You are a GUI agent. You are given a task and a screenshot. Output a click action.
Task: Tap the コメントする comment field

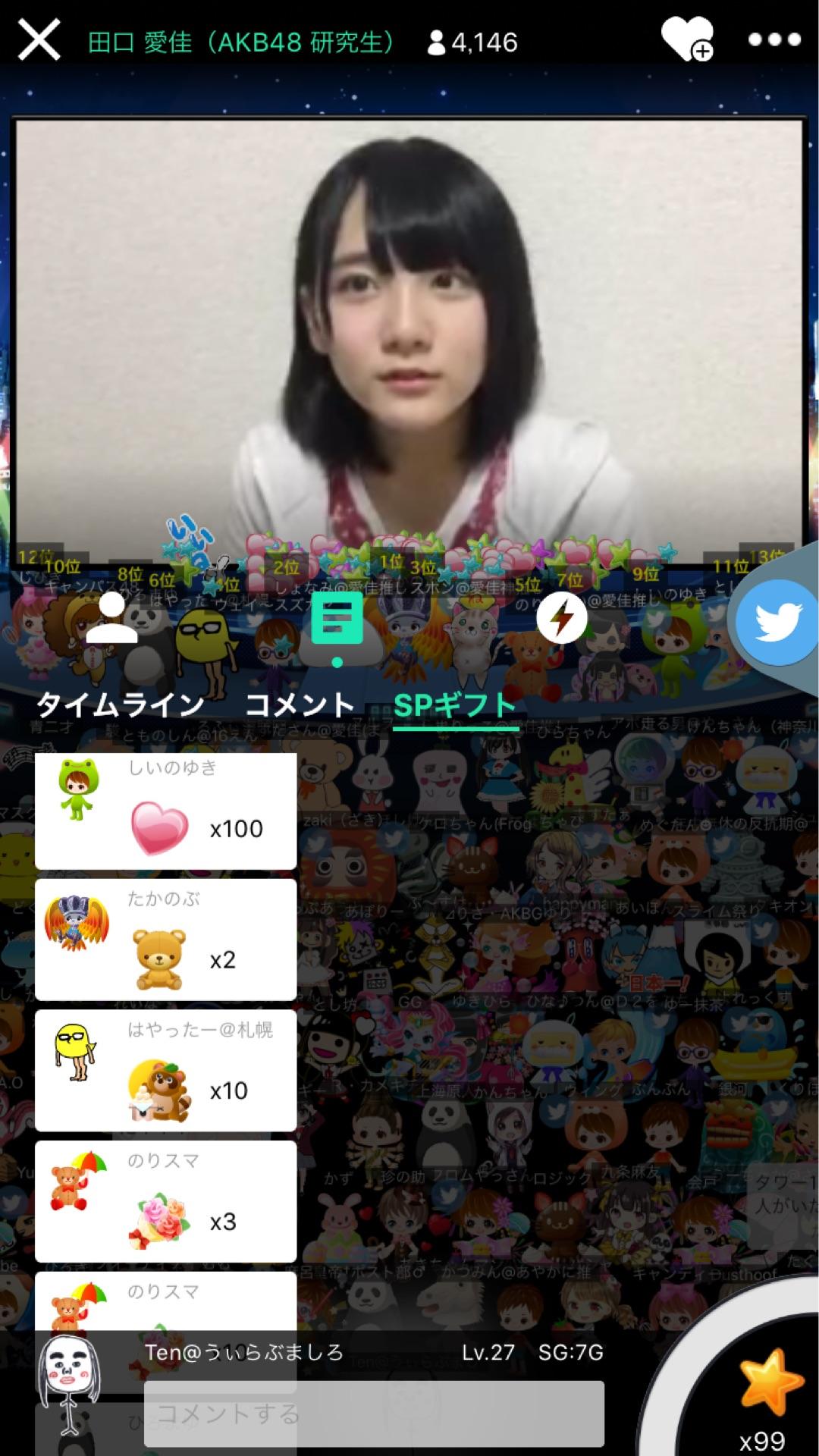374,1414
